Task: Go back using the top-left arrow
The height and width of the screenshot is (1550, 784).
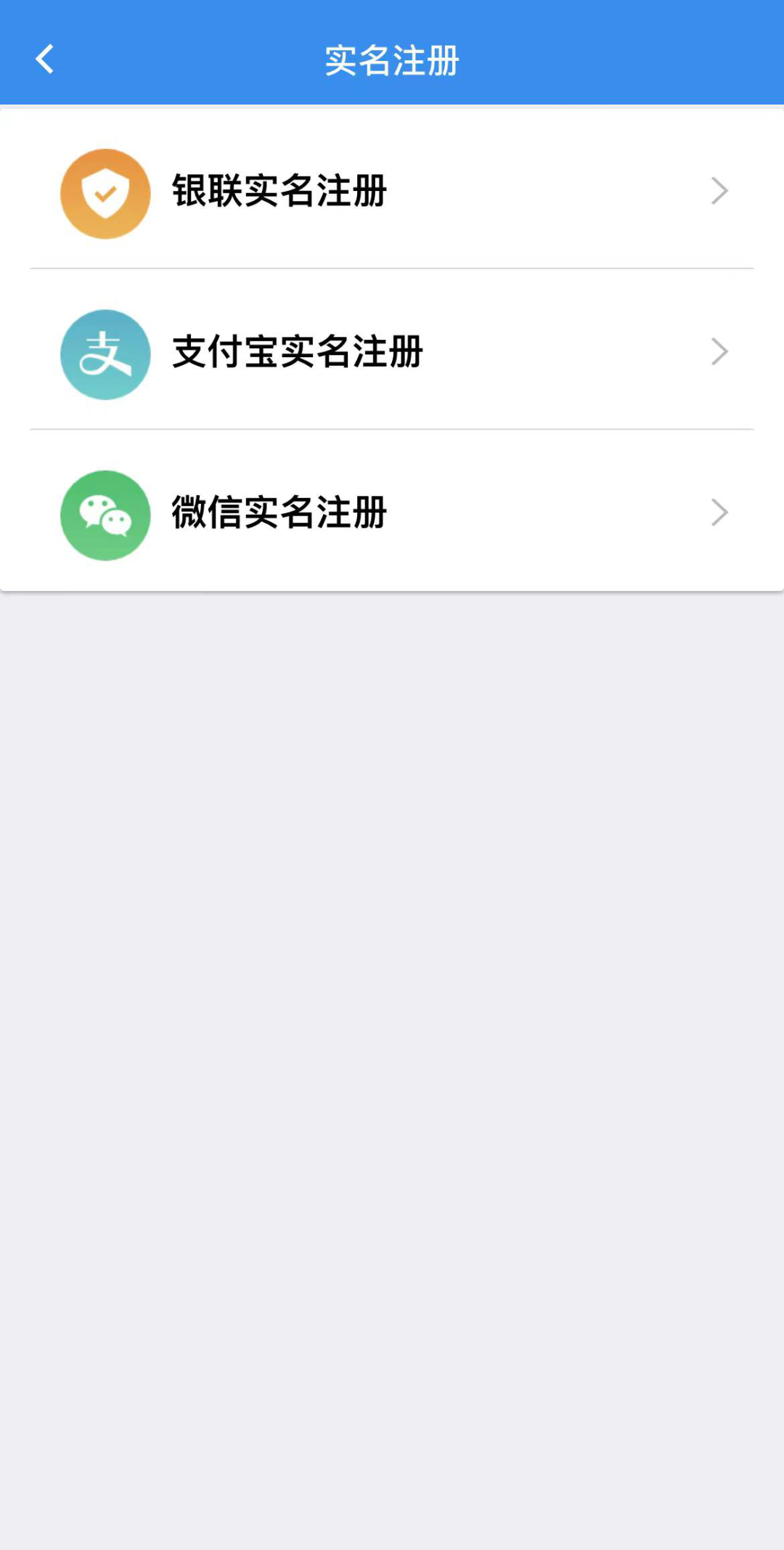Action: point(45,60)
